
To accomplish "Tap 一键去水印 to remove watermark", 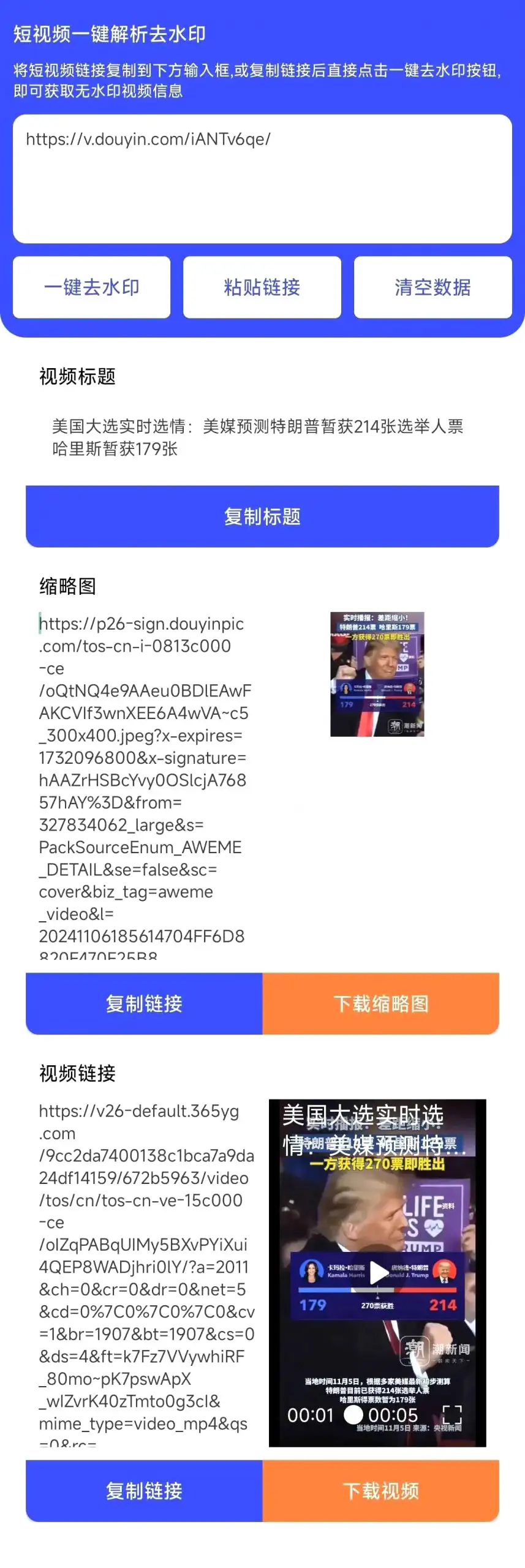I will pyautogui.click(x=91, y=287).
